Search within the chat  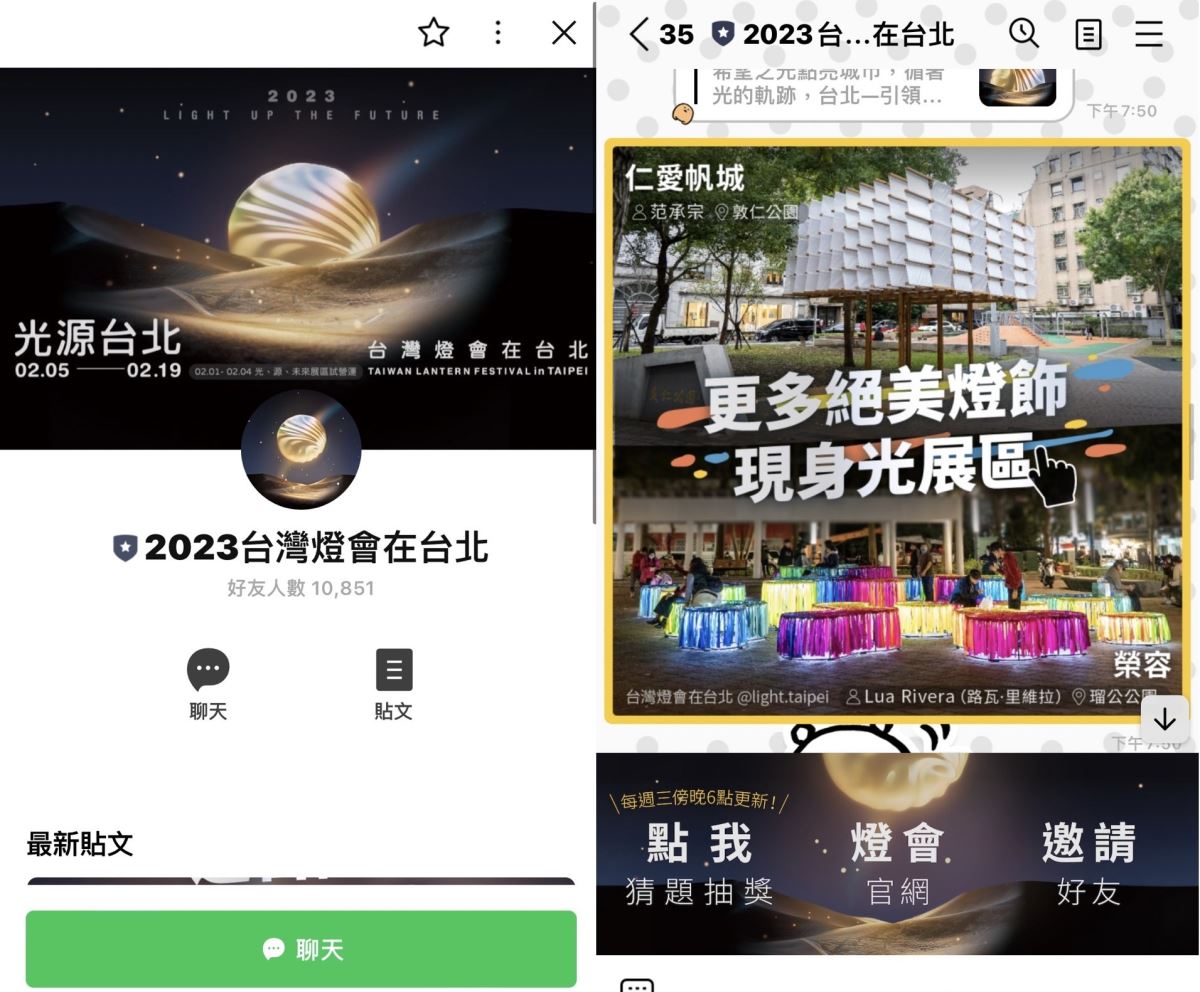(x=1024, y=34)
